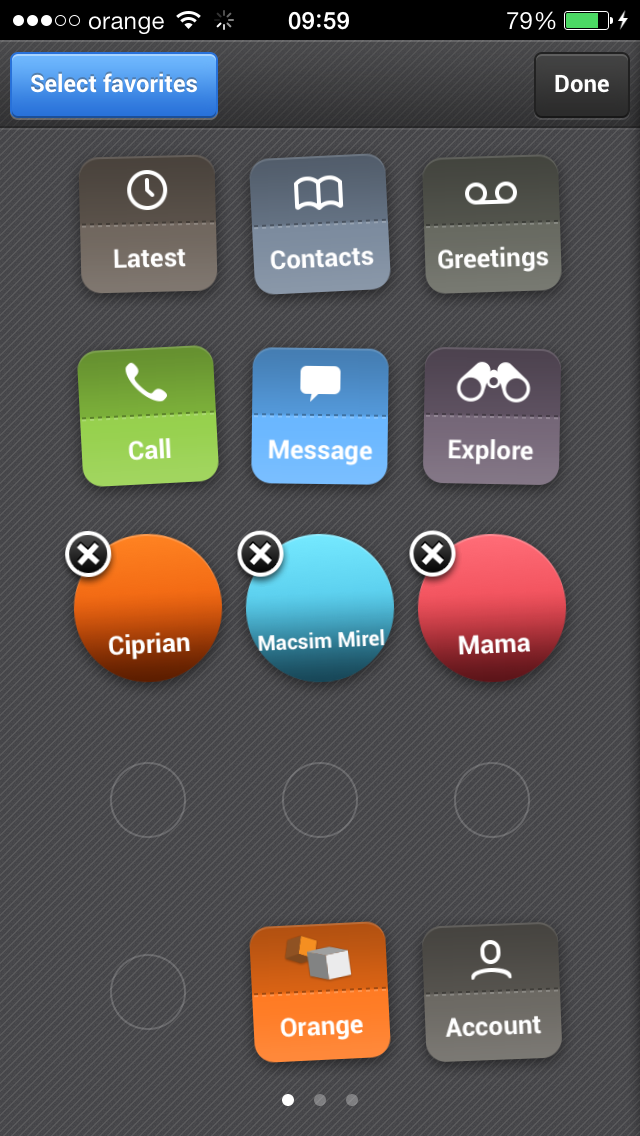Tap the empty favorite slot beside the Orange tile

(x=148, y=992)
